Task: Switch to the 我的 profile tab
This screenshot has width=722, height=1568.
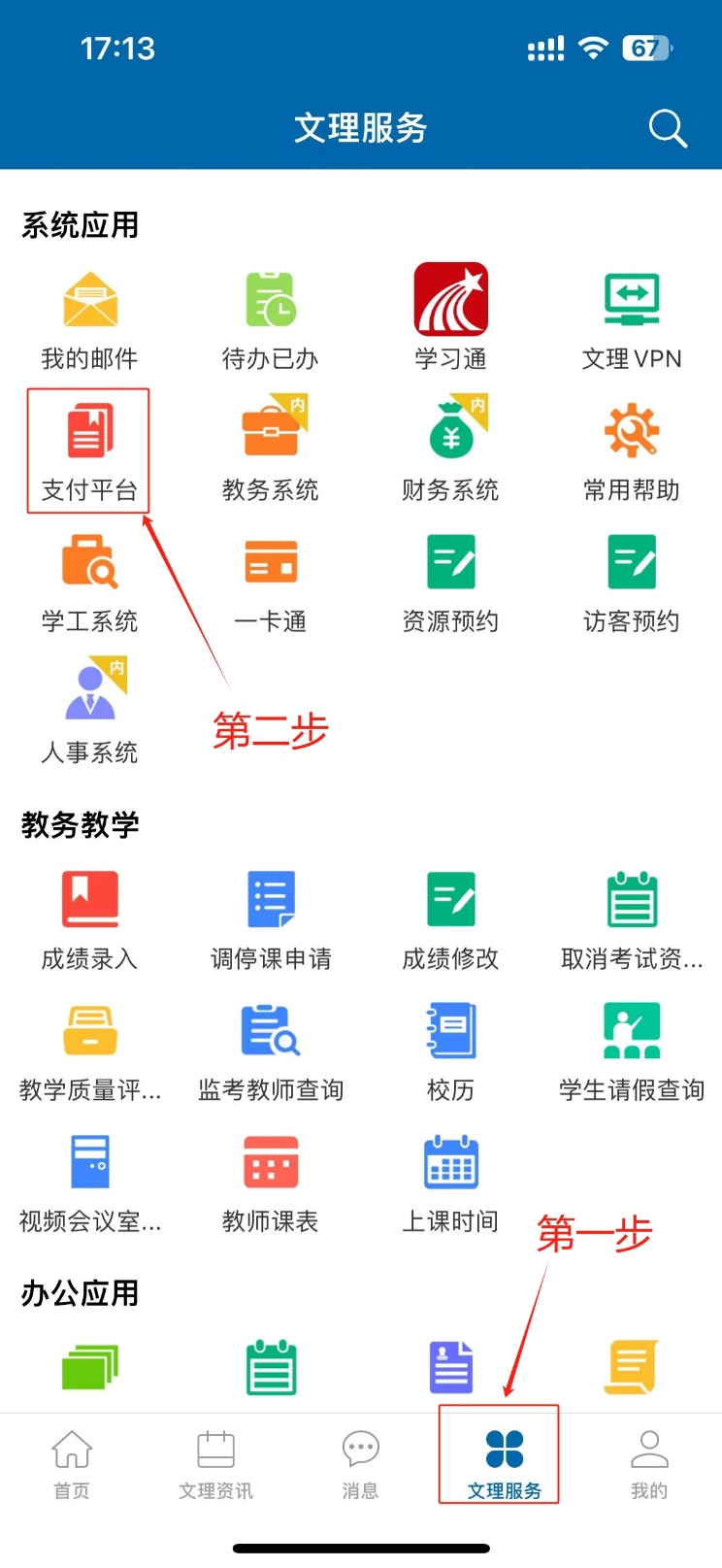Action: pyautogui.click(x=649, y=1462)
